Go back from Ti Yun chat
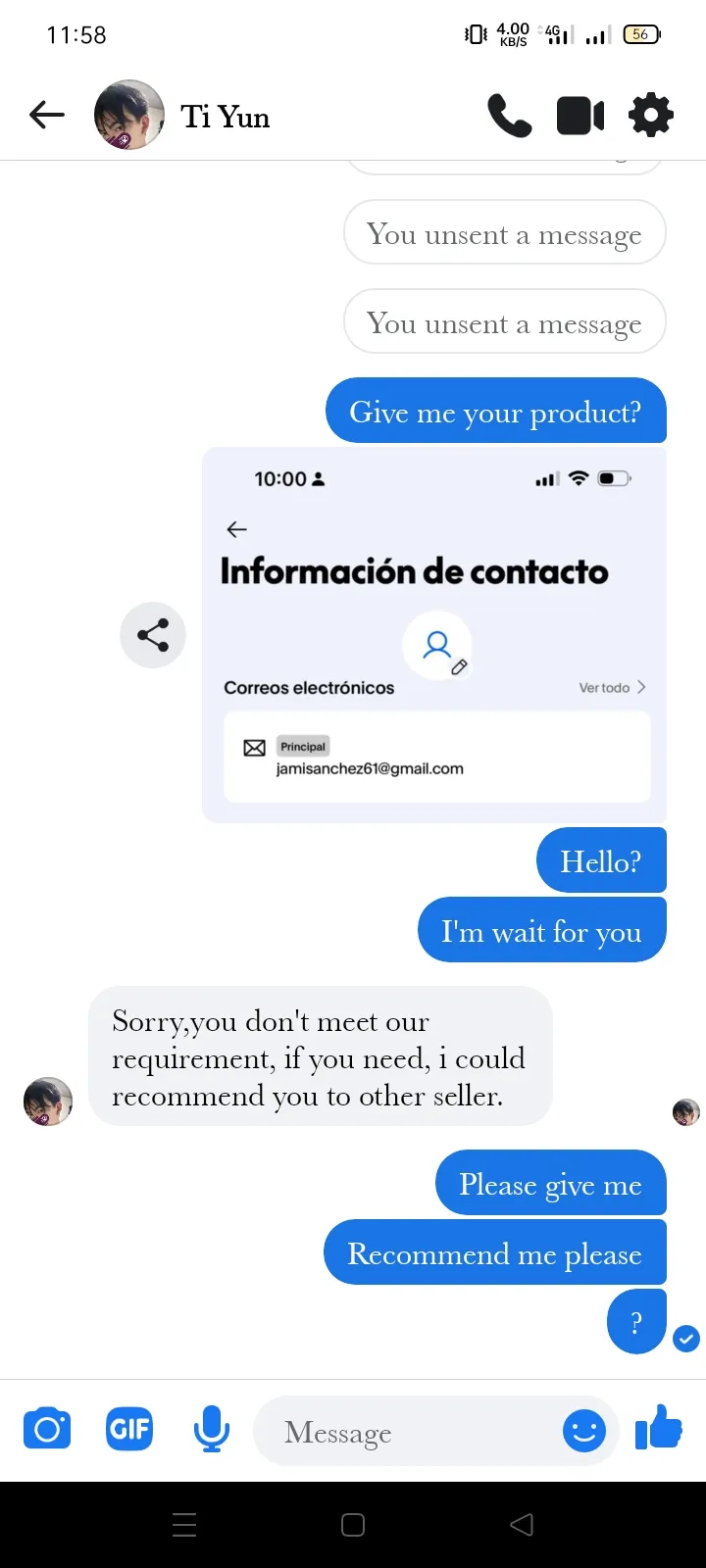 point(46,116)
